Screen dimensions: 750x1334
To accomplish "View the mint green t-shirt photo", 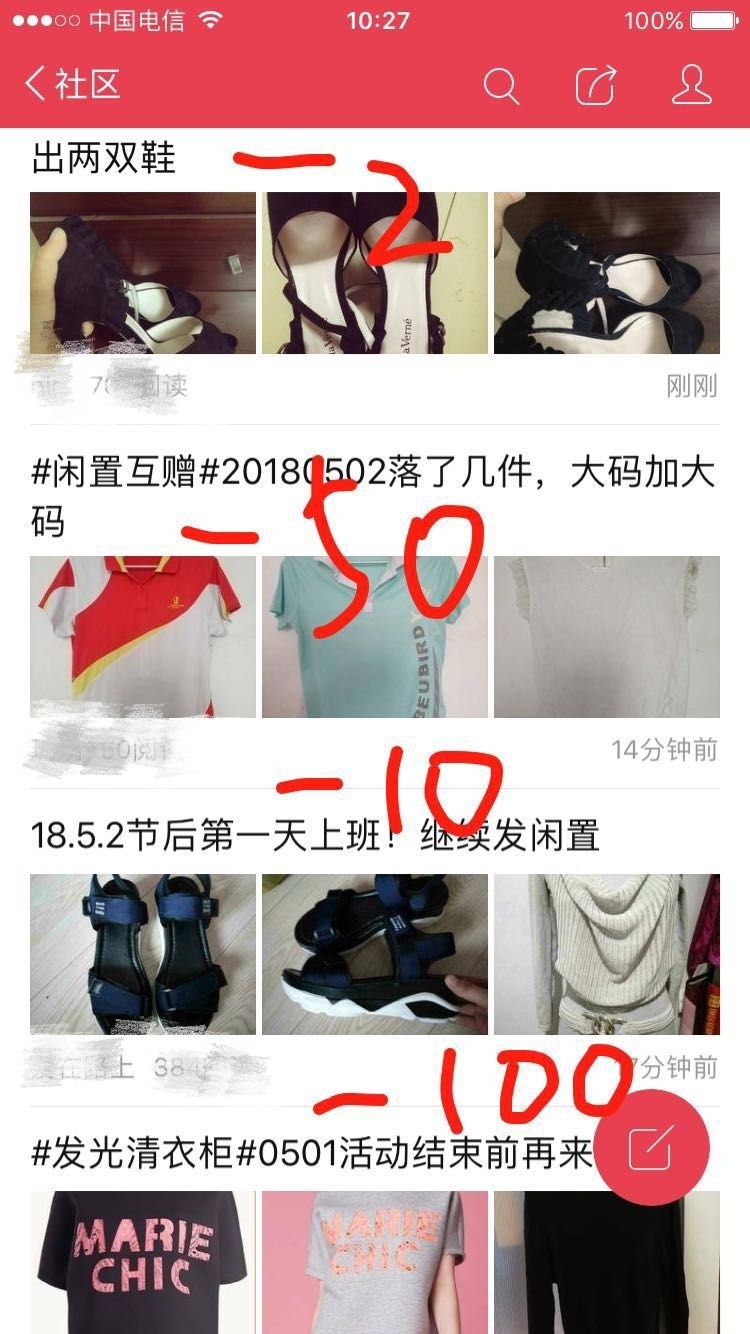I will 375,637.
